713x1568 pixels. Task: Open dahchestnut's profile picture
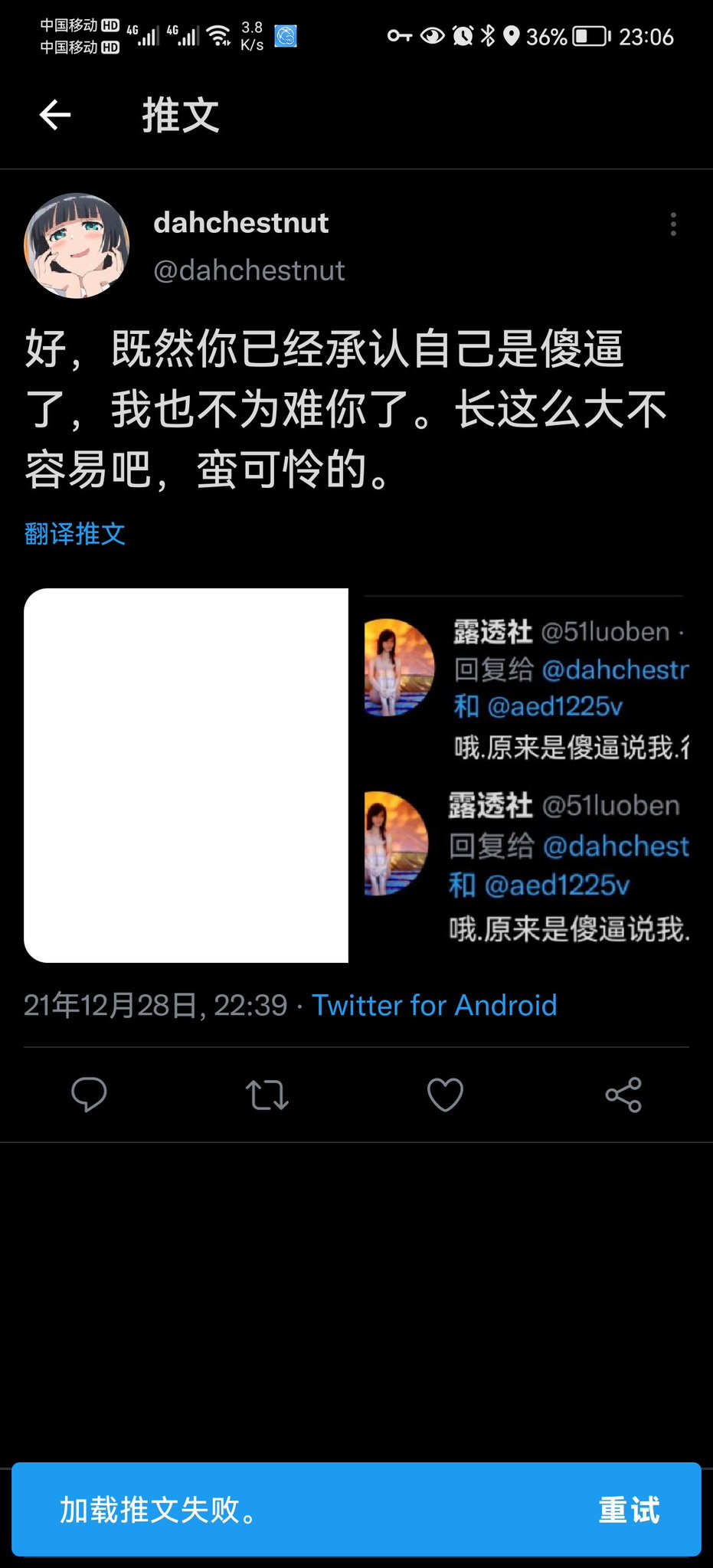[77, 246]
